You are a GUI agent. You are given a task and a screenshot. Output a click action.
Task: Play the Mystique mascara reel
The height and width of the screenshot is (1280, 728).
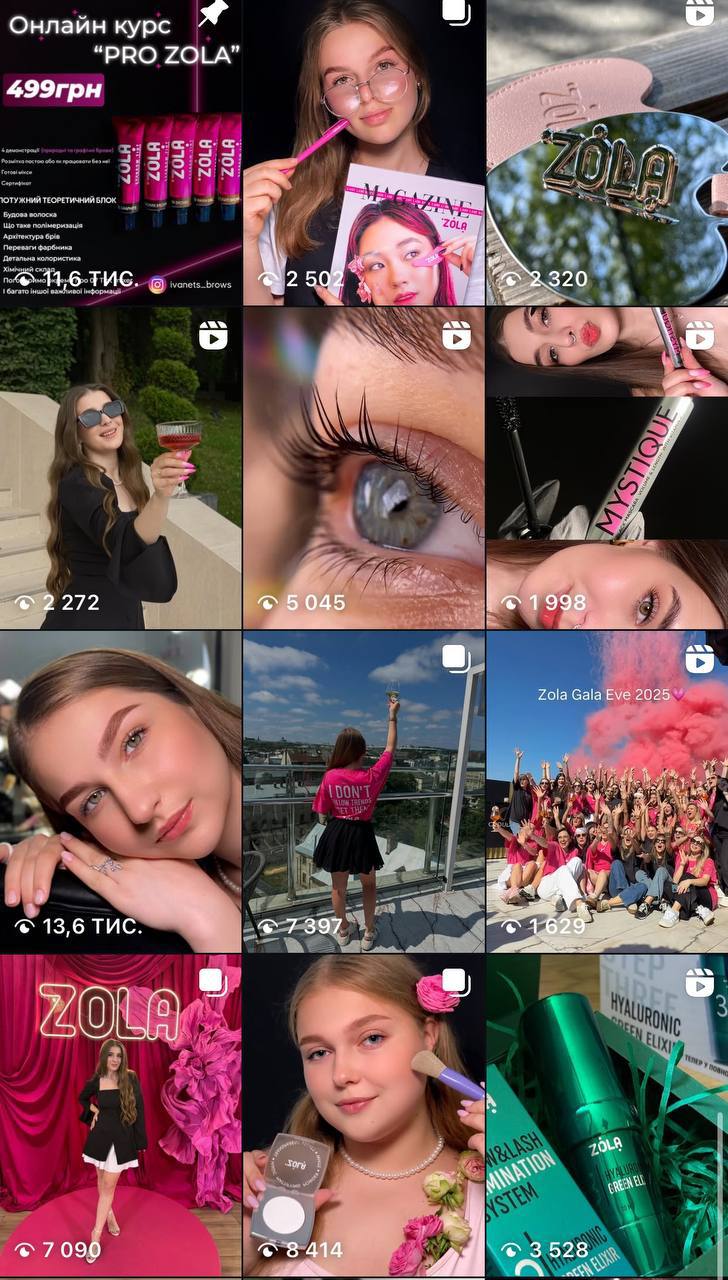[607, 468]
